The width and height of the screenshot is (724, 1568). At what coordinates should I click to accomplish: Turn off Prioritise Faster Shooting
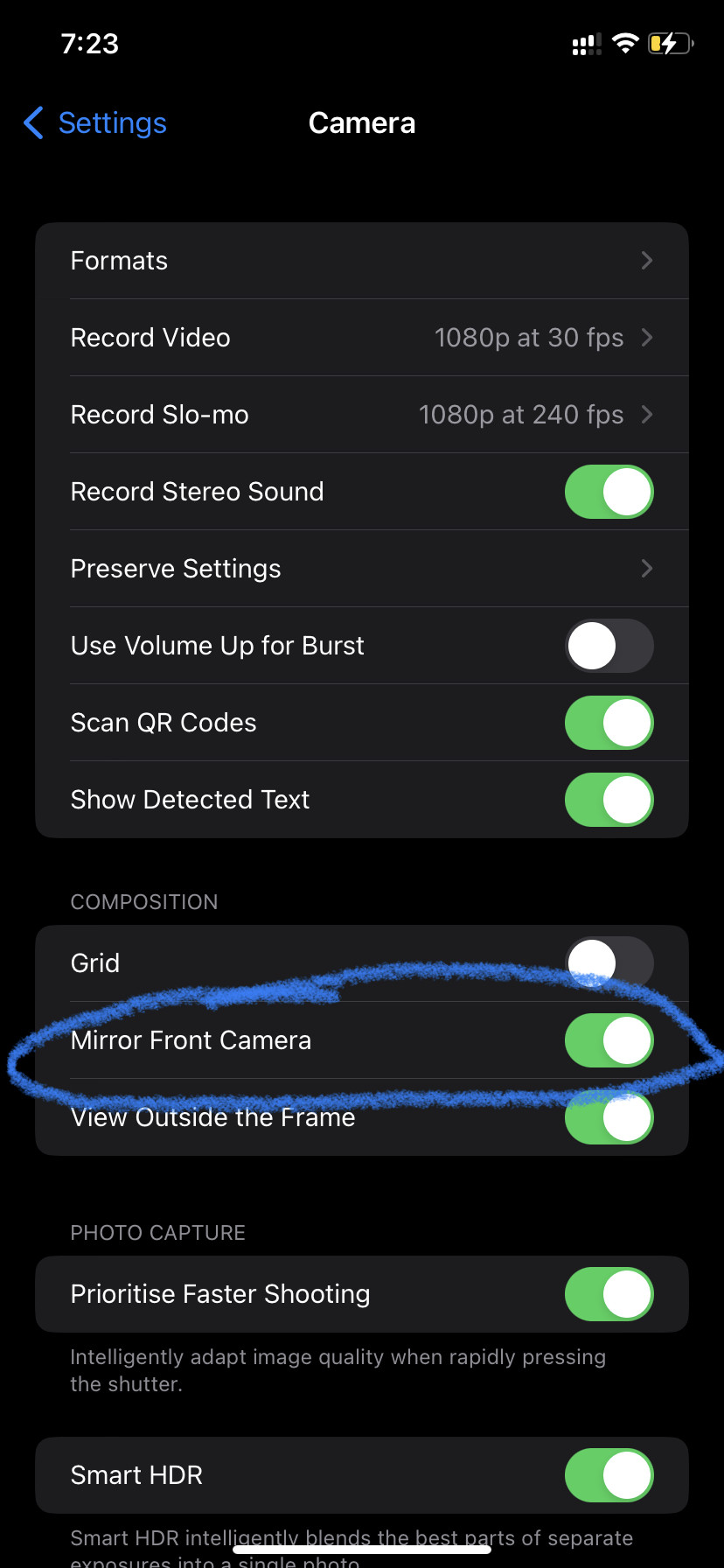(x=609, y=1294)
